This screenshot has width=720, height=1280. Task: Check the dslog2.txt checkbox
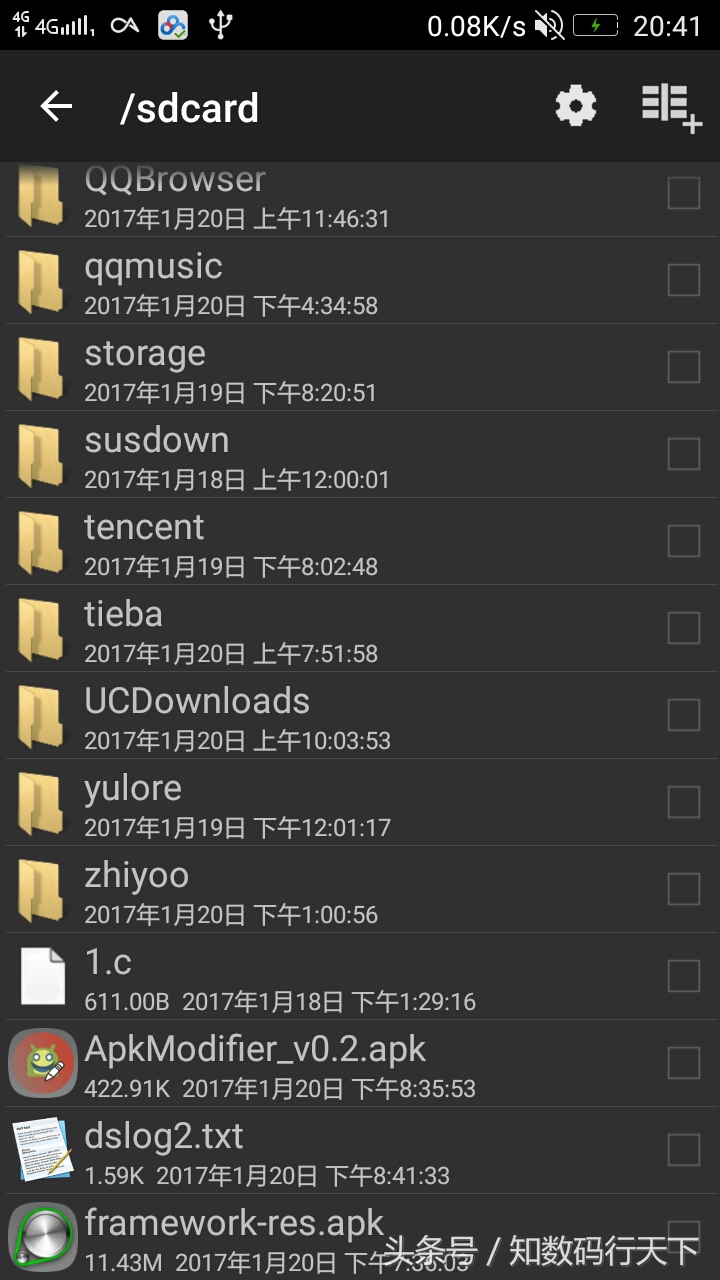pyautogui.click(x=684, y=1150)
